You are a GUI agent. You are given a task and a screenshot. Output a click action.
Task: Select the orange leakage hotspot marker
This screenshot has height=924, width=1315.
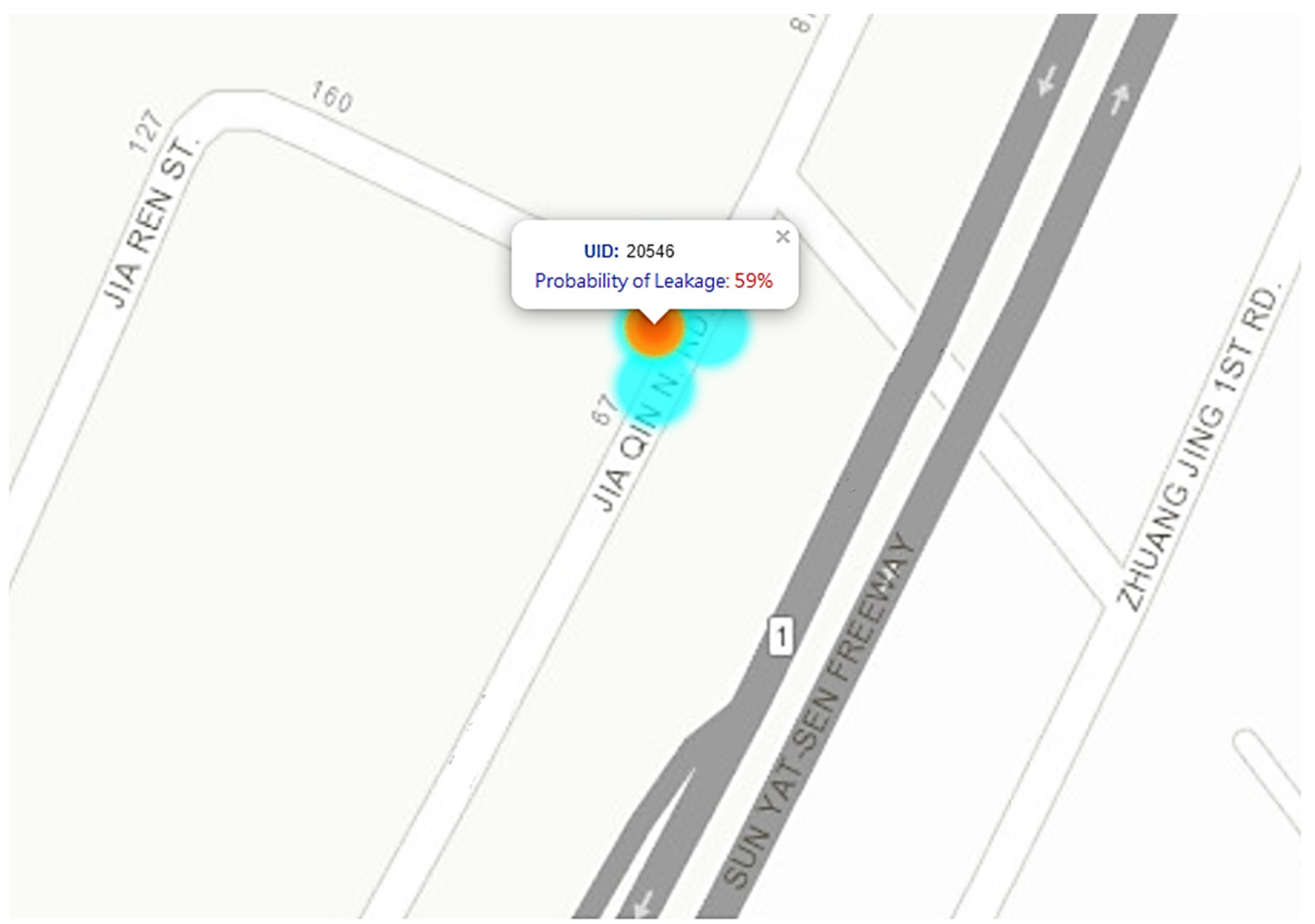[653, 334]
